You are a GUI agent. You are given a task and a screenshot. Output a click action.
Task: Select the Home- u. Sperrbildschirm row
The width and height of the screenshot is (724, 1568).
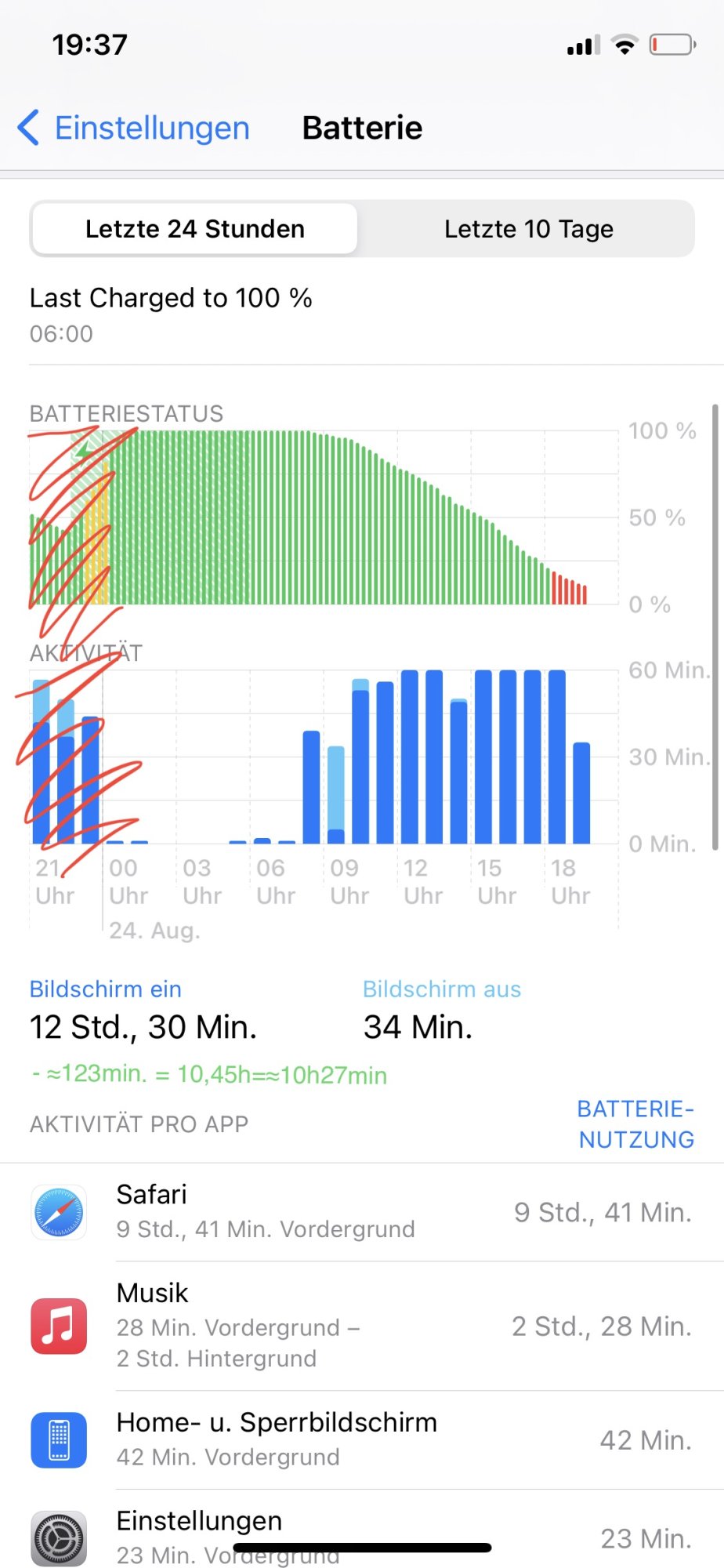click(362, 1440)
